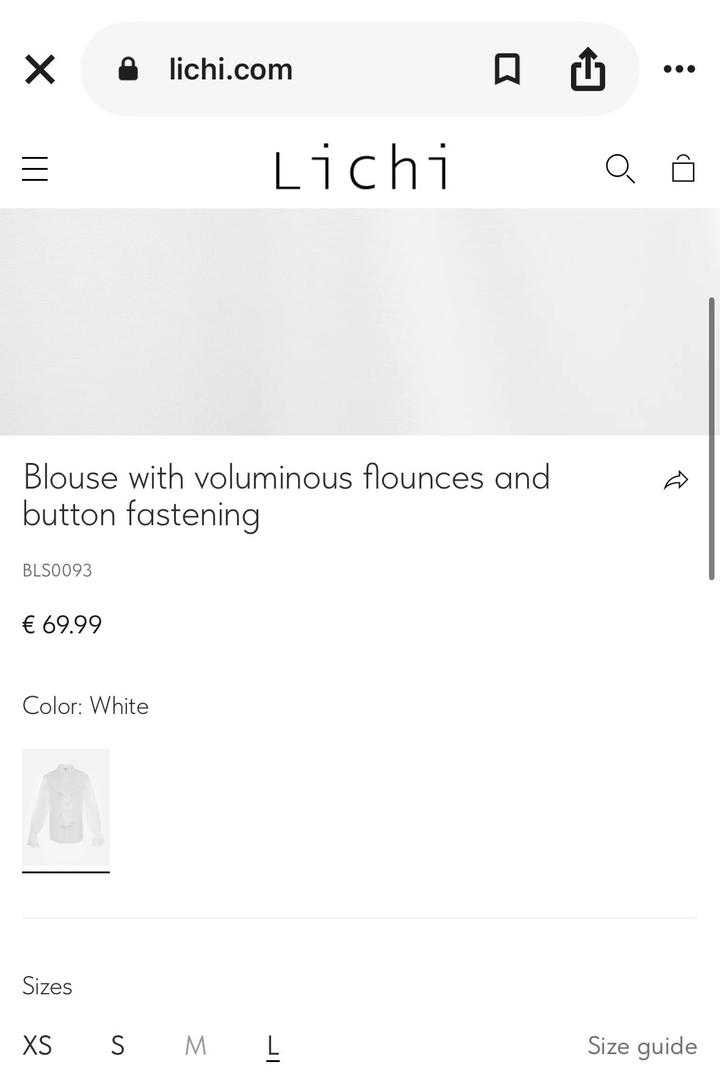Share this blouse product

(x=676, y=481)
